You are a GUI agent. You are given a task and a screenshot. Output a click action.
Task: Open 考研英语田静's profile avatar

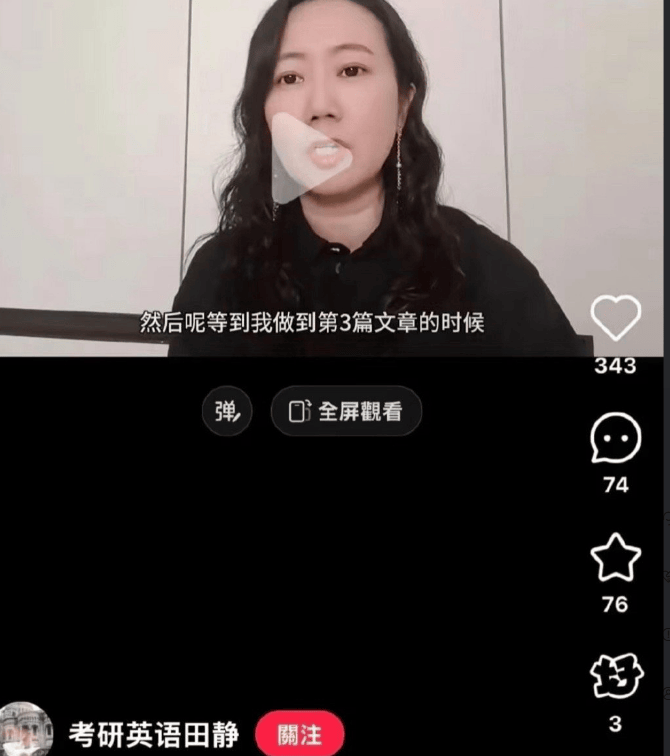[24, 730]
